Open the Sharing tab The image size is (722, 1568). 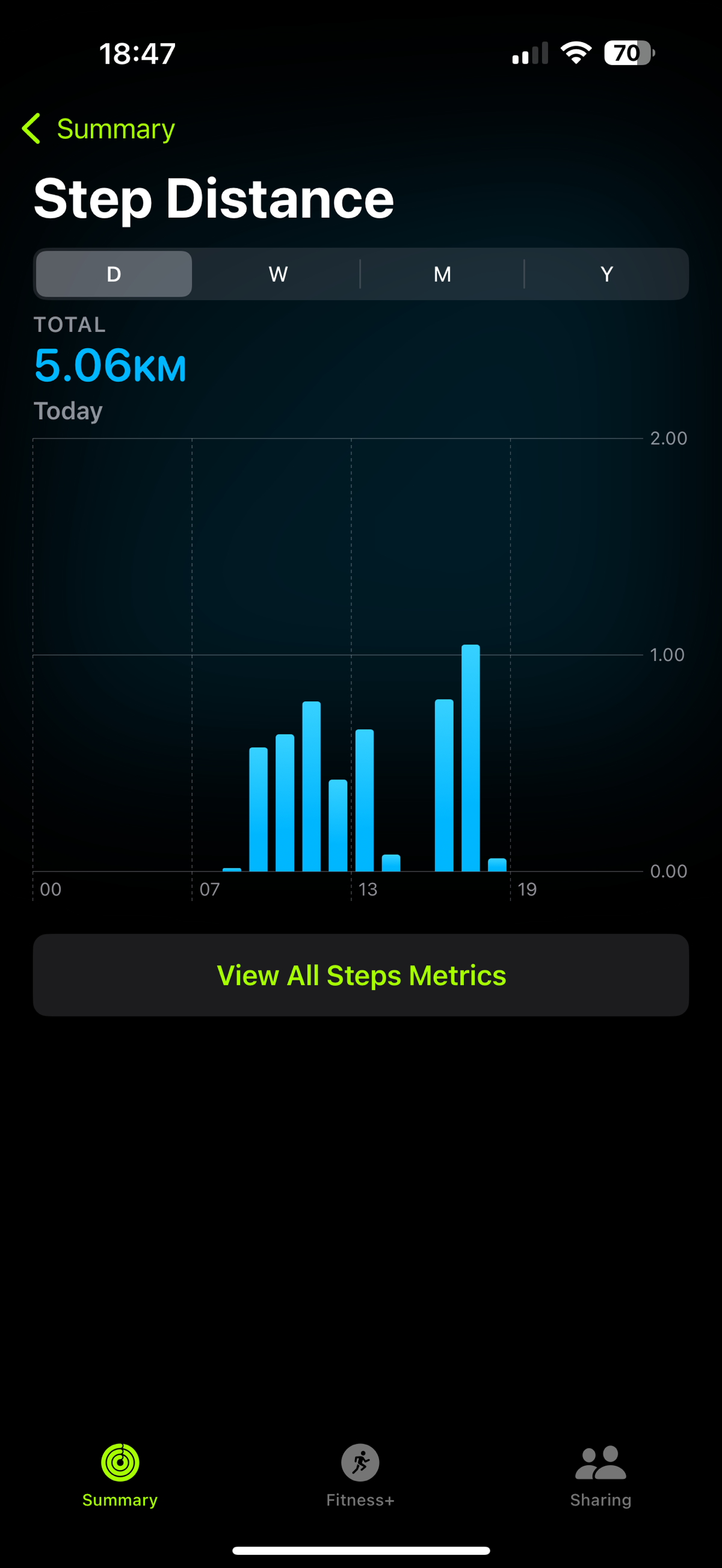point(600,1474)
